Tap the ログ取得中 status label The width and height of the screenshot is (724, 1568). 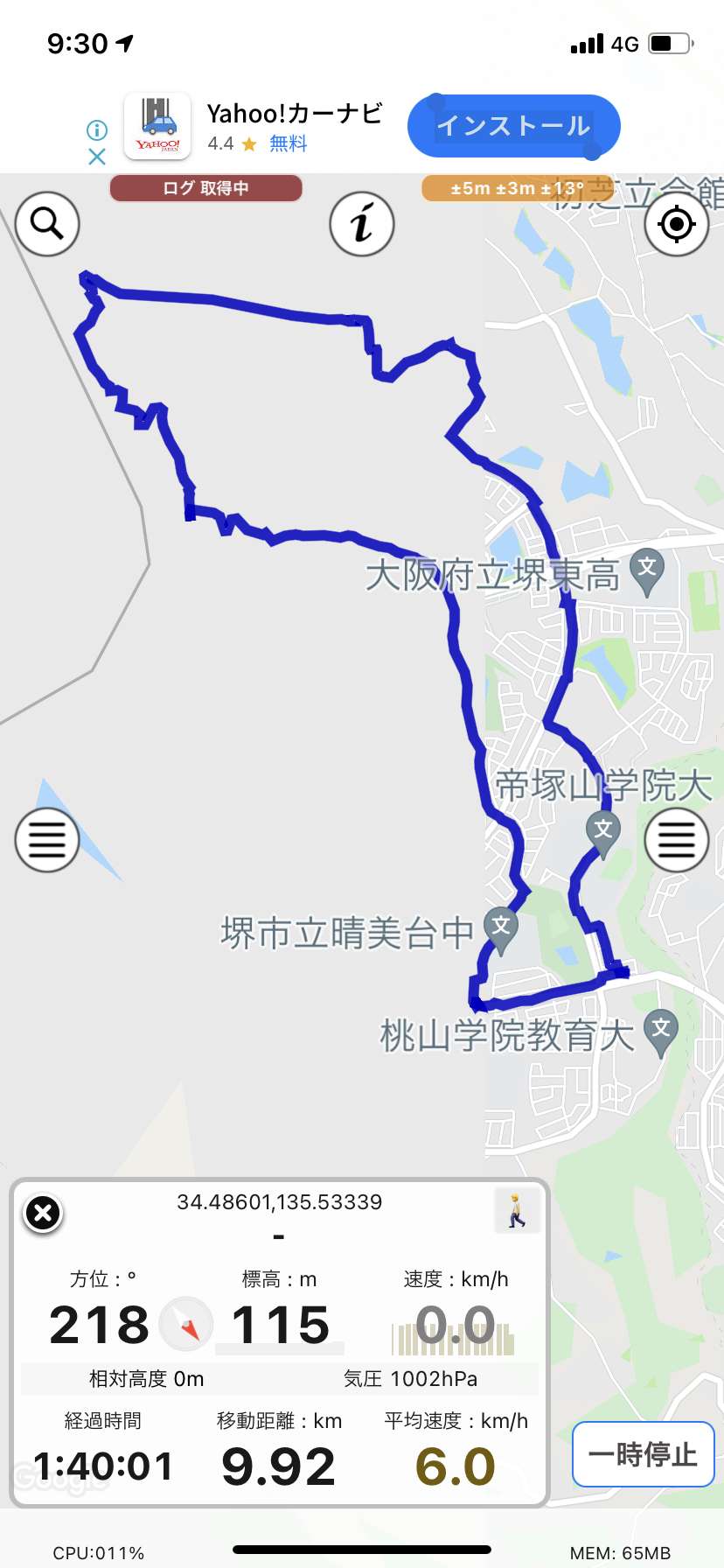pos(206,188)
